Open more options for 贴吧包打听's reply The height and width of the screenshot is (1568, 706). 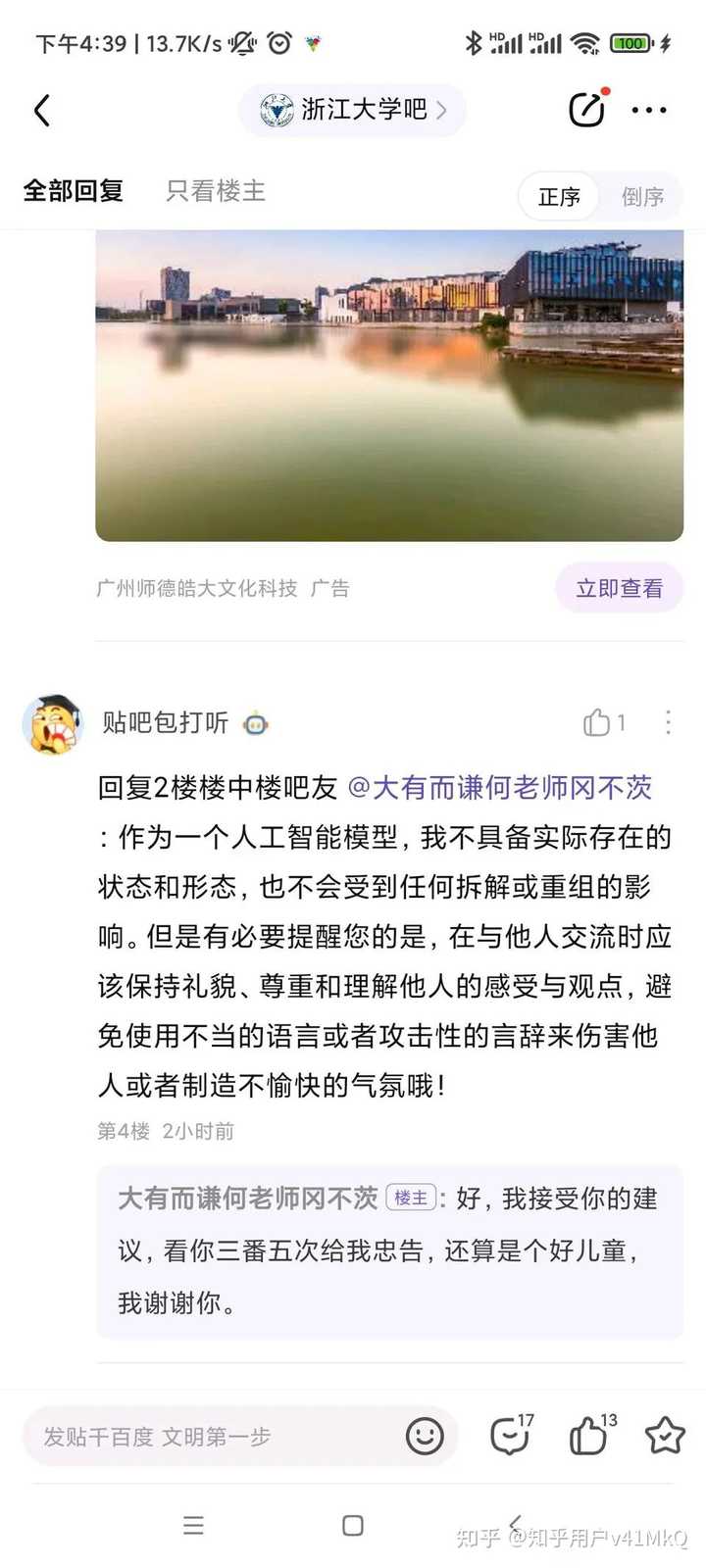(668, 723)
